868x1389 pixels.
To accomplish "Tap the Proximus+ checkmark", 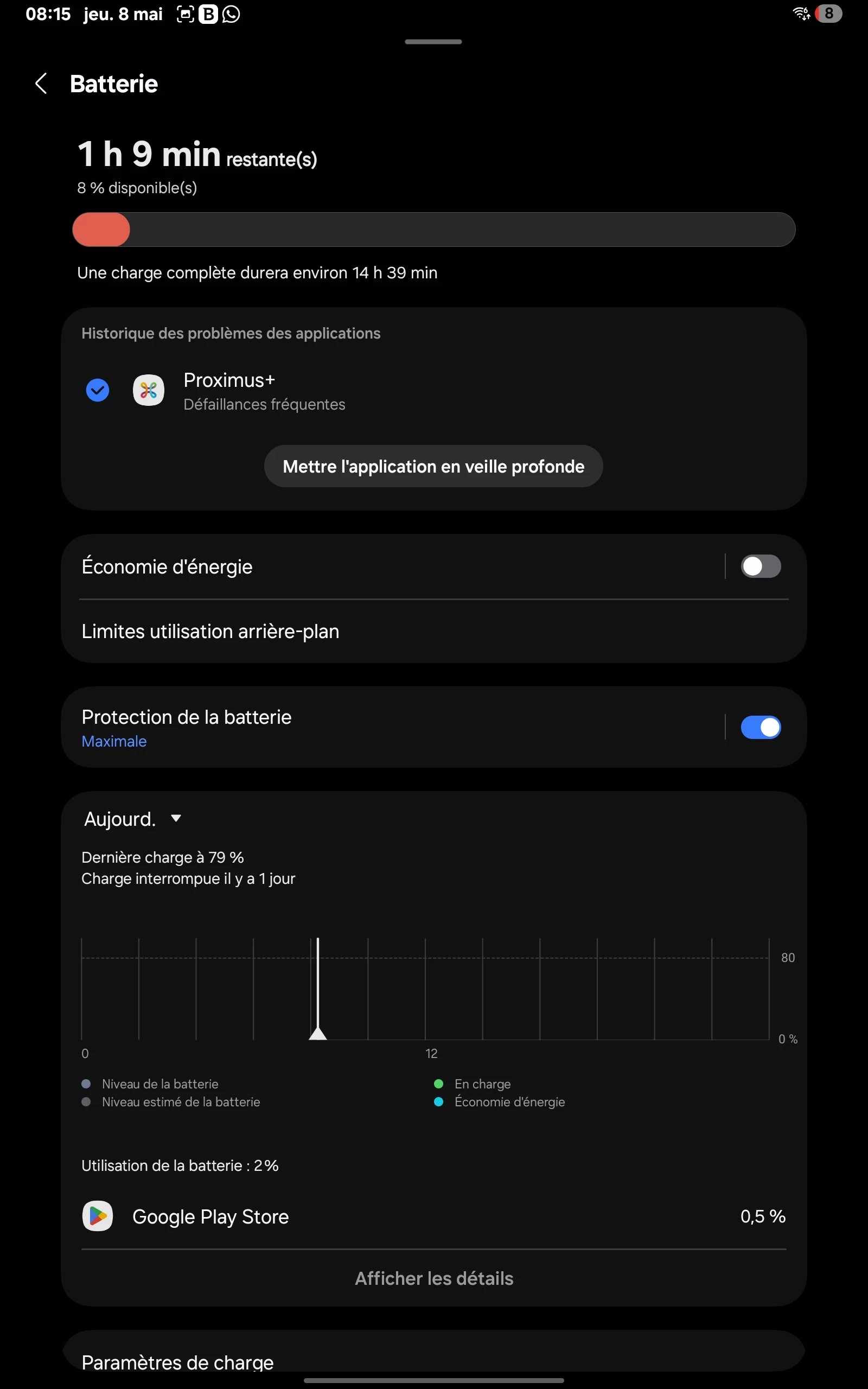I will (98, 391).
